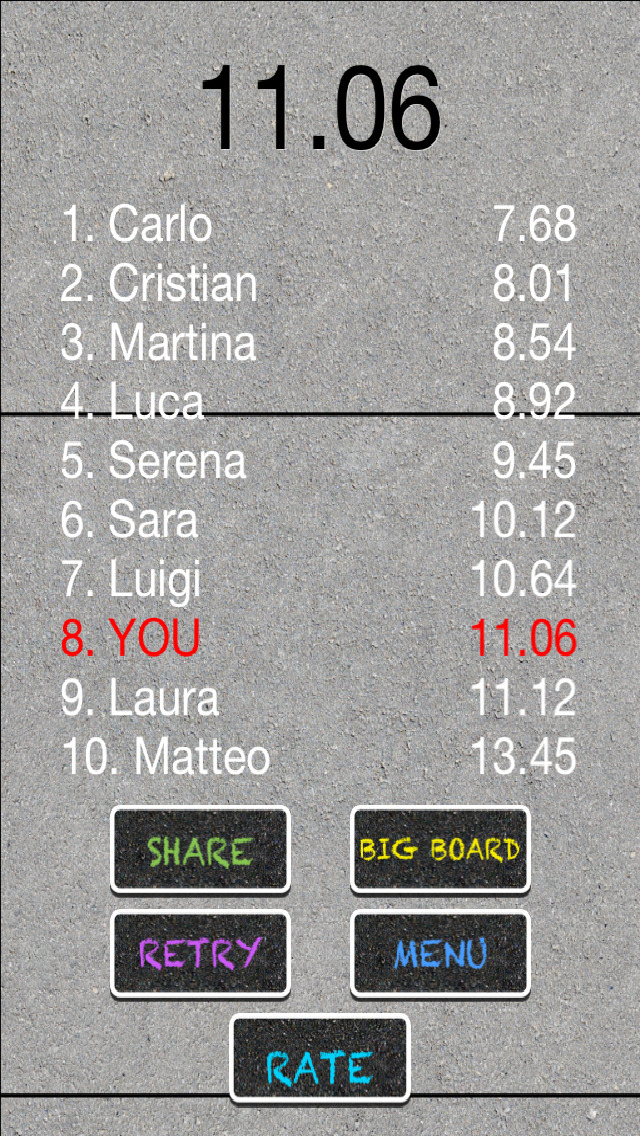Share your 11.06 score
The height and width of the screenshot is (1136, 640).
pos(200,850)
